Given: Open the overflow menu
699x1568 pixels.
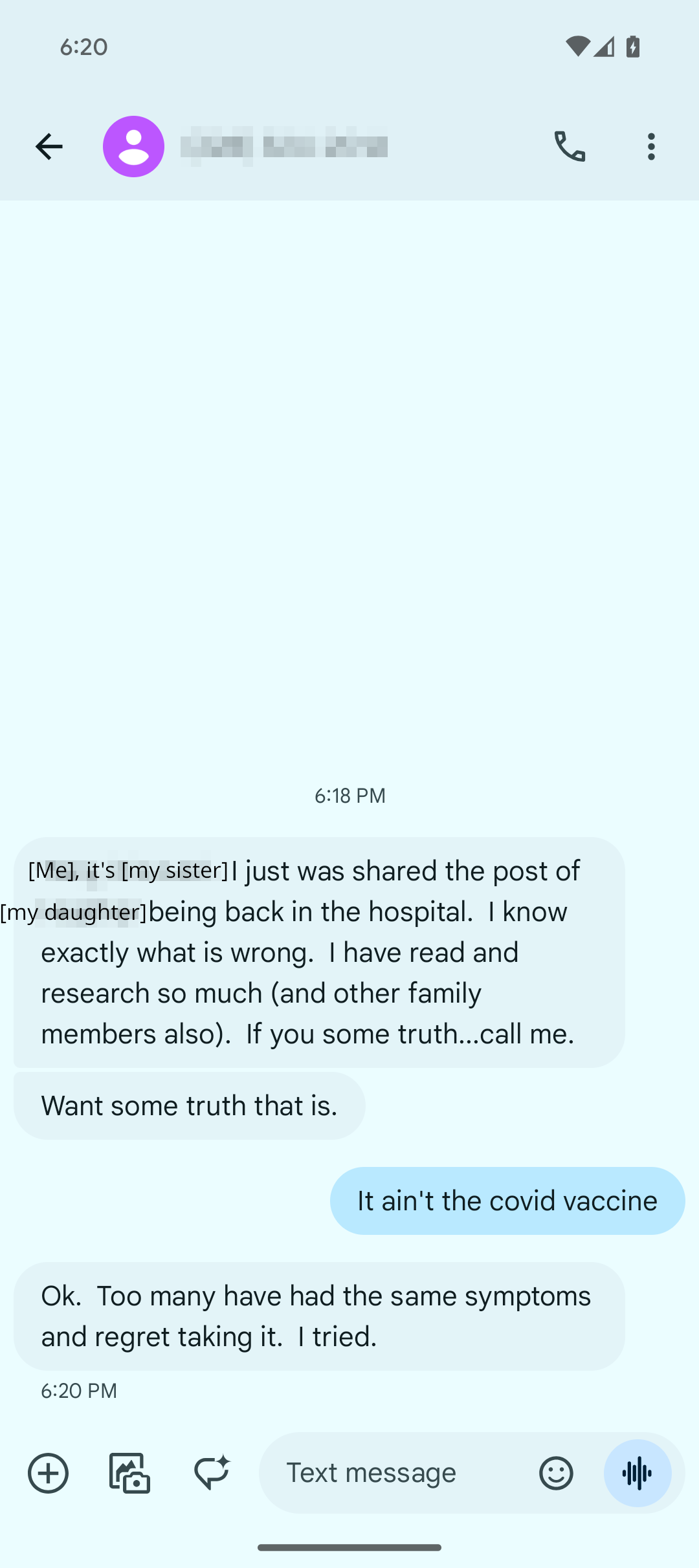Looking at the screenshot, I should tap(651, 147).
